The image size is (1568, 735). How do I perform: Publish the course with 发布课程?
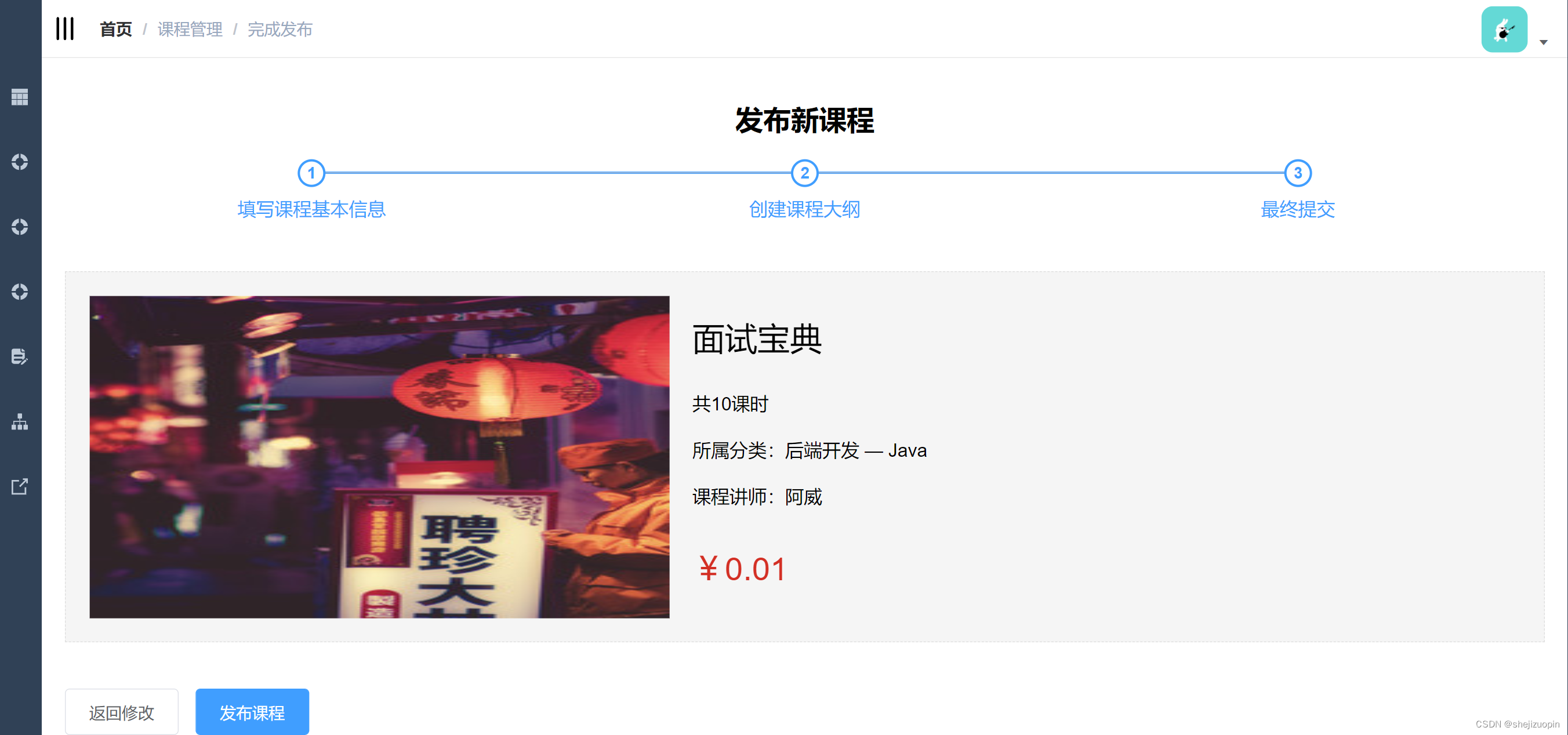point(252,712)
